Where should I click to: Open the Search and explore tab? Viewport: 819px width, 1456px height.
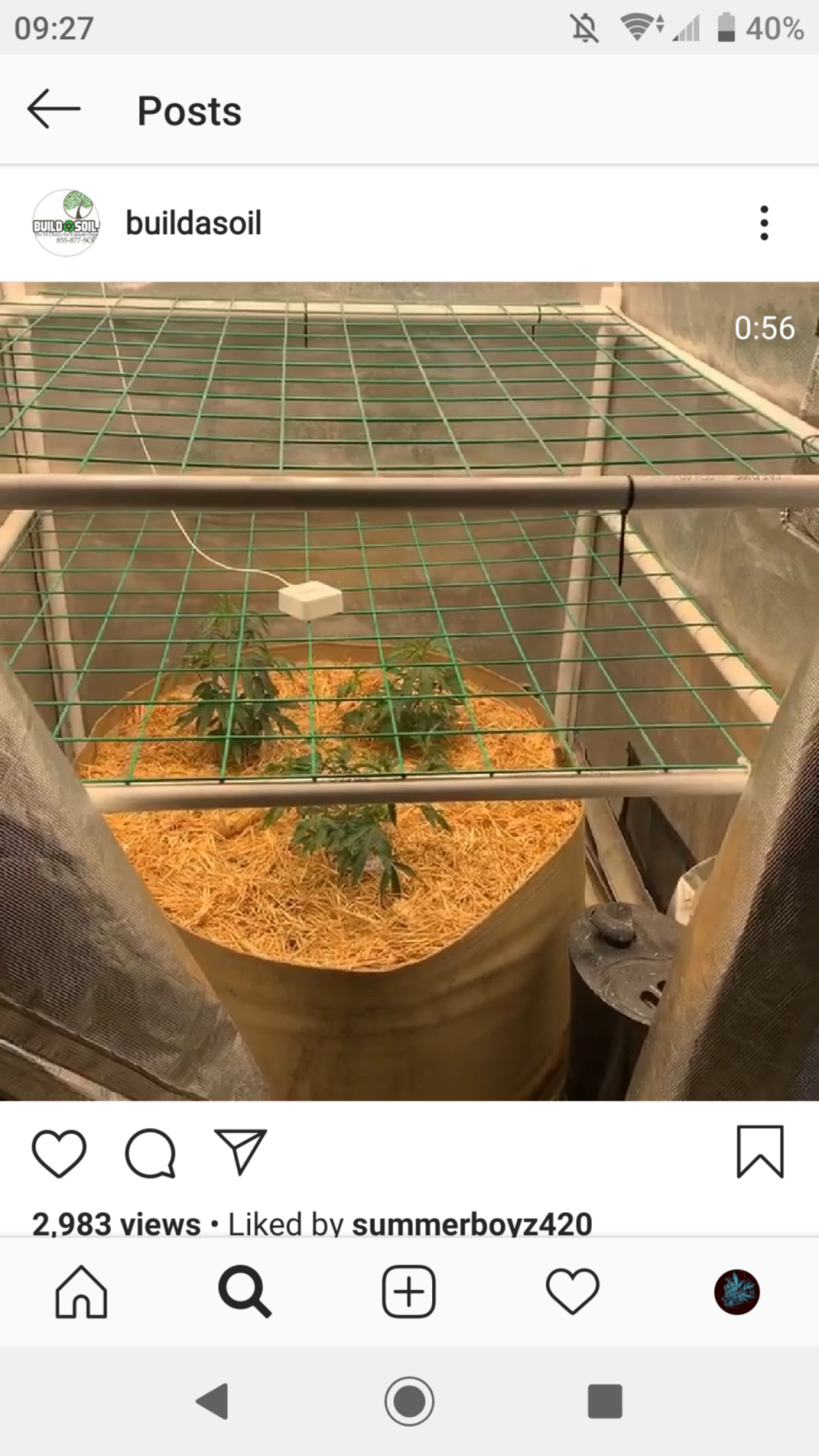[245, 1292]
